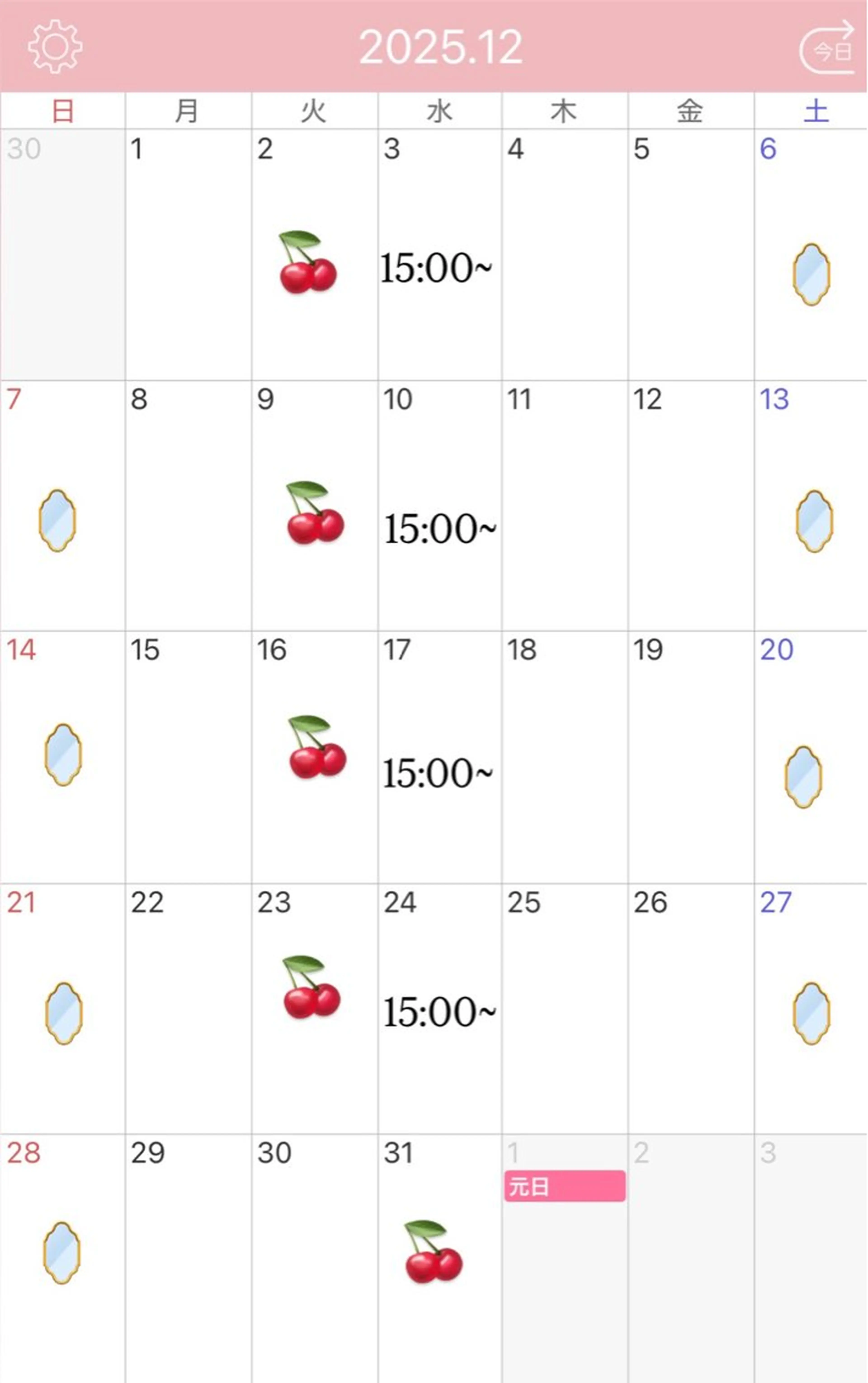Open December 24 day cell
Screen dimensions: 868x1383
tap(439, 1008)
